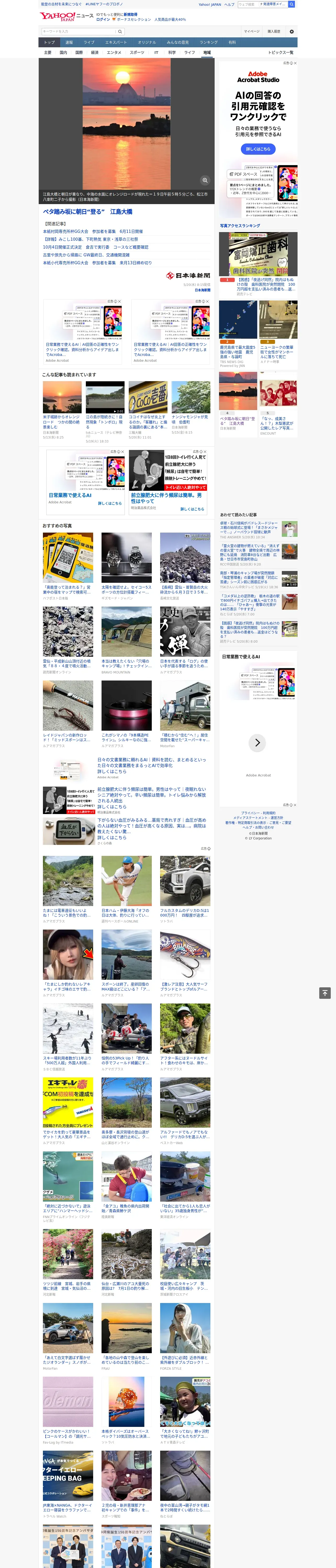Screen dimensions: 336x1568
Task: Jump back to top with the arrow button
Action: pos(324,993)
